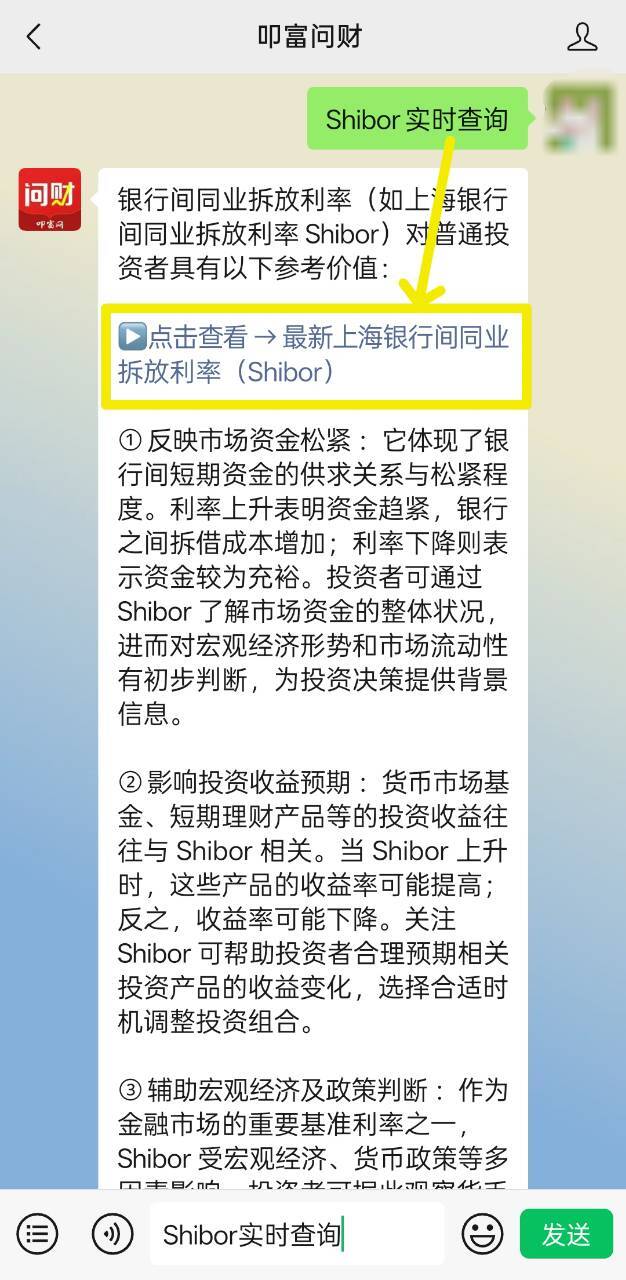
Task: Focus the message text field
Action: [x=297, y=1234]
